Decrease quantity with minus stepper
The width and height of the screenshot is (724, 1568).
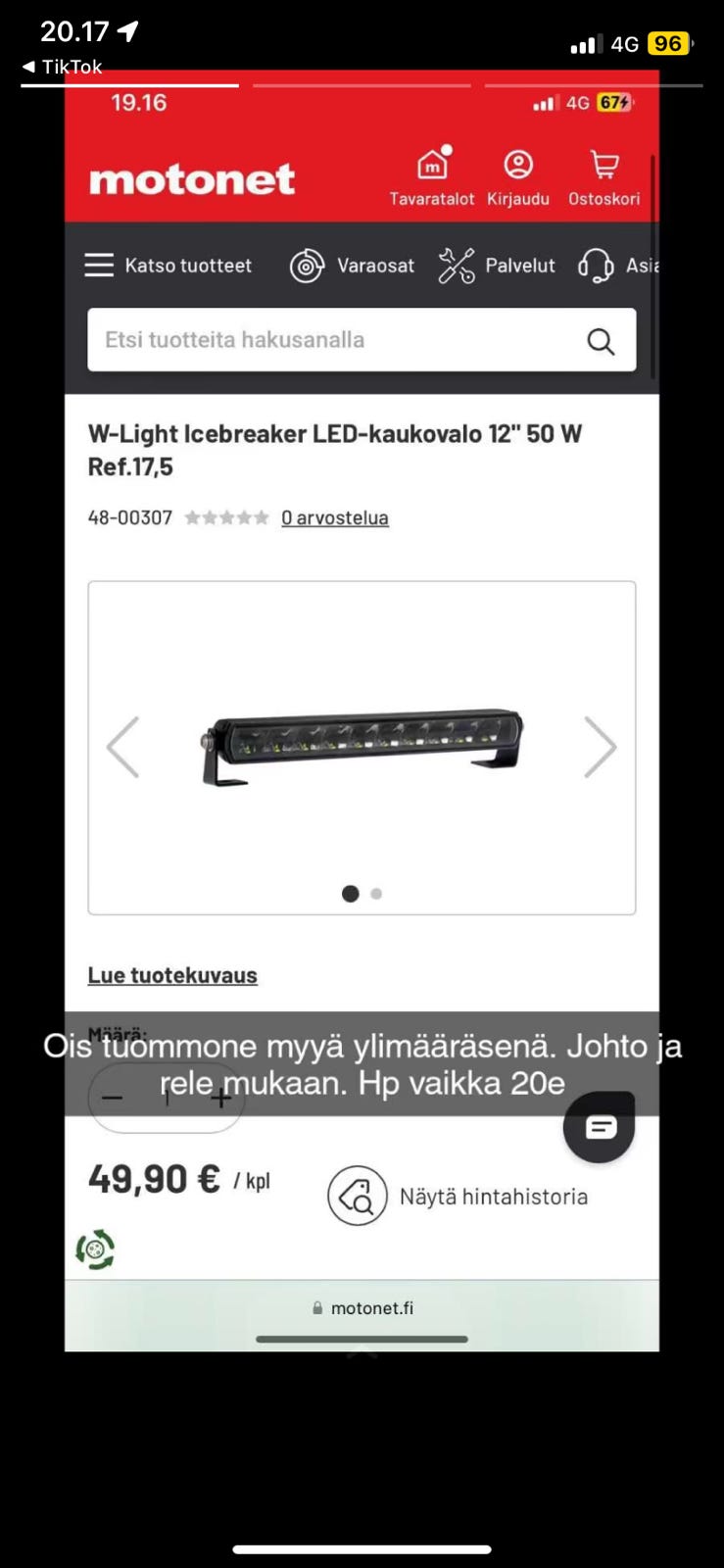pyautogui.click(x=111, y=1098)
